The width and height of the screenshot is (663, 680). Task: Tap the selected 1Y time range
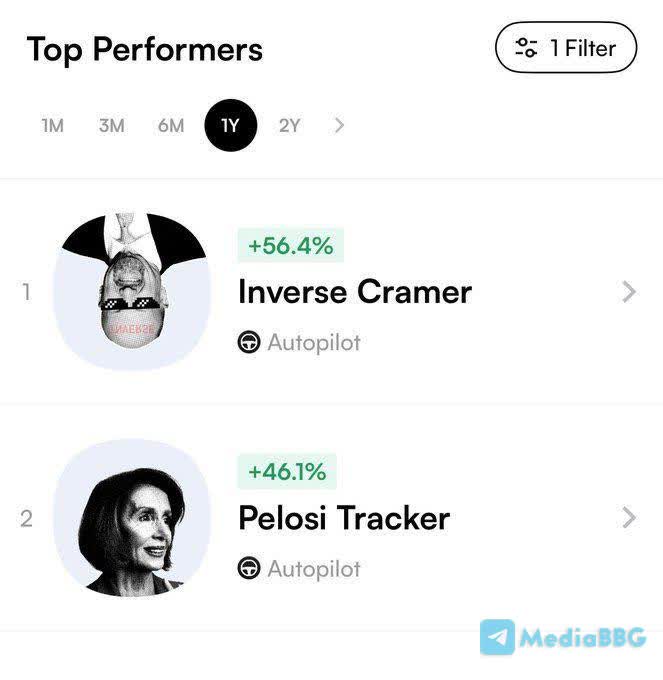click(x=231, y=126)
